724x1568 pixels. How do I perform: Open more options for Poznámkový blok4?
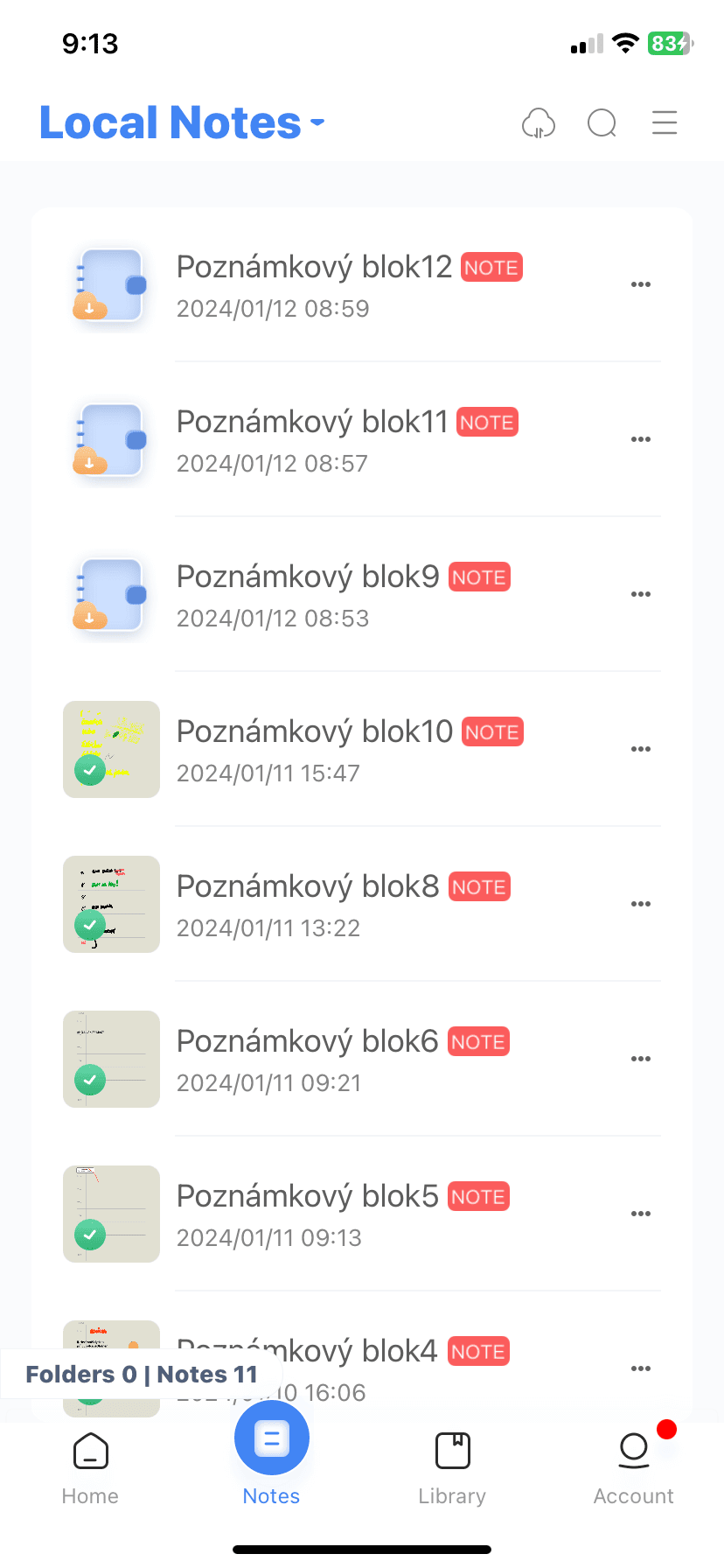click(x=641, y=1368)
